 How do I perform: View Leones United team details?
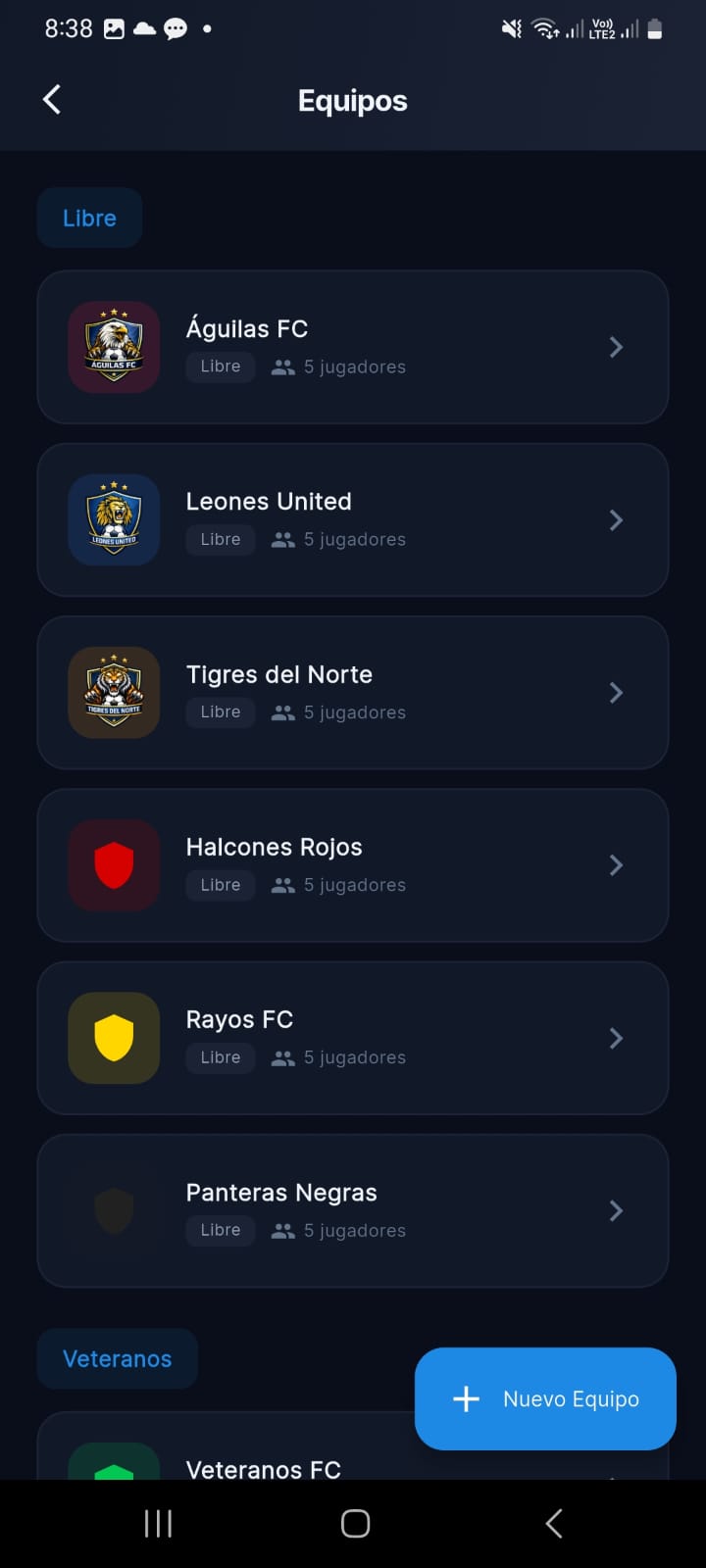point(353,519)
